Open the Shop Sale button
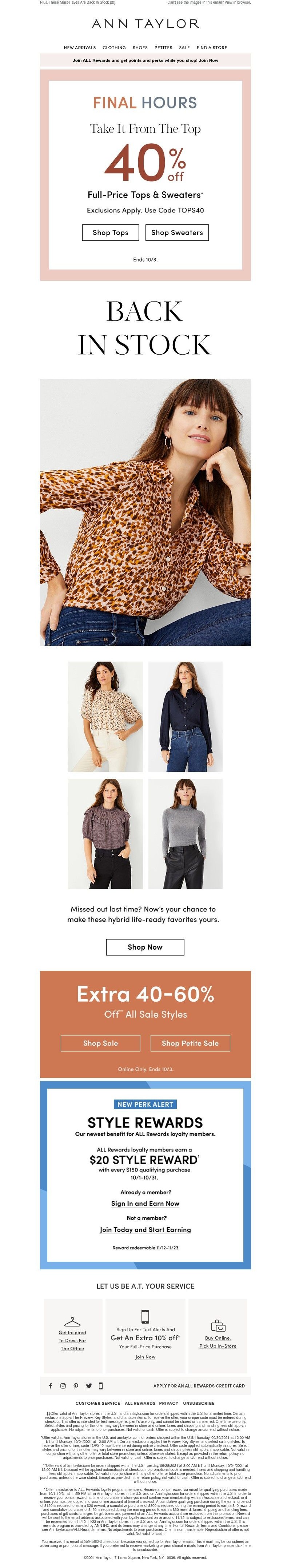Image resolution: width=291 pixels, height=1568 pixels. [x=100, y=1043]
